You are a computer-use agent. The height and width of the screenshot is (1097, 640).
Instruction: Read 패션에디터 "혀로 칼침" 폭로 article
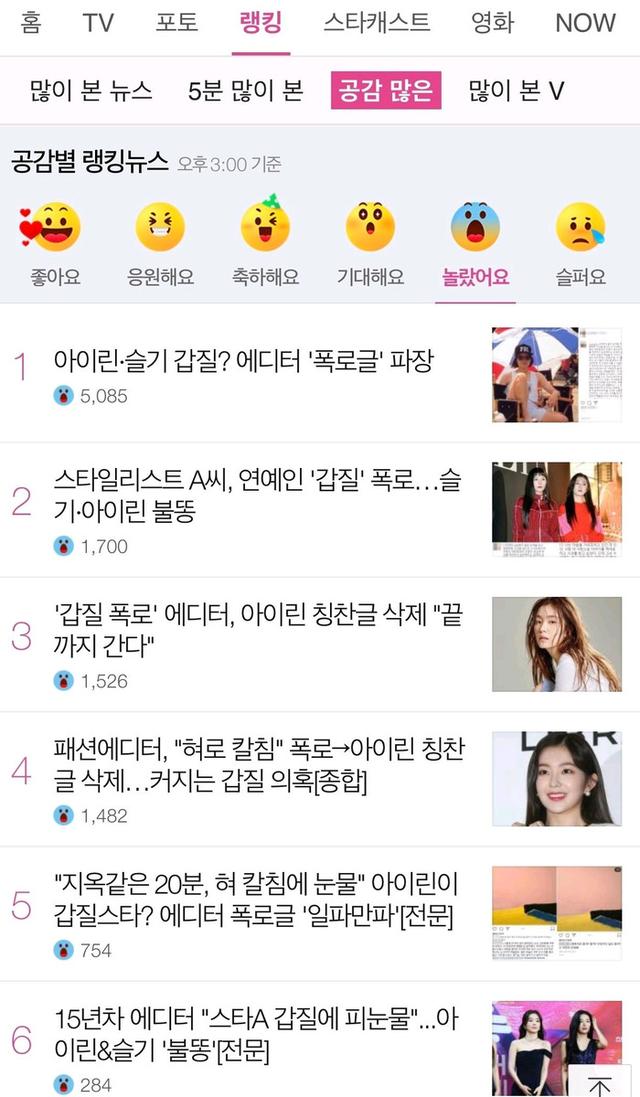click(257, 765)
